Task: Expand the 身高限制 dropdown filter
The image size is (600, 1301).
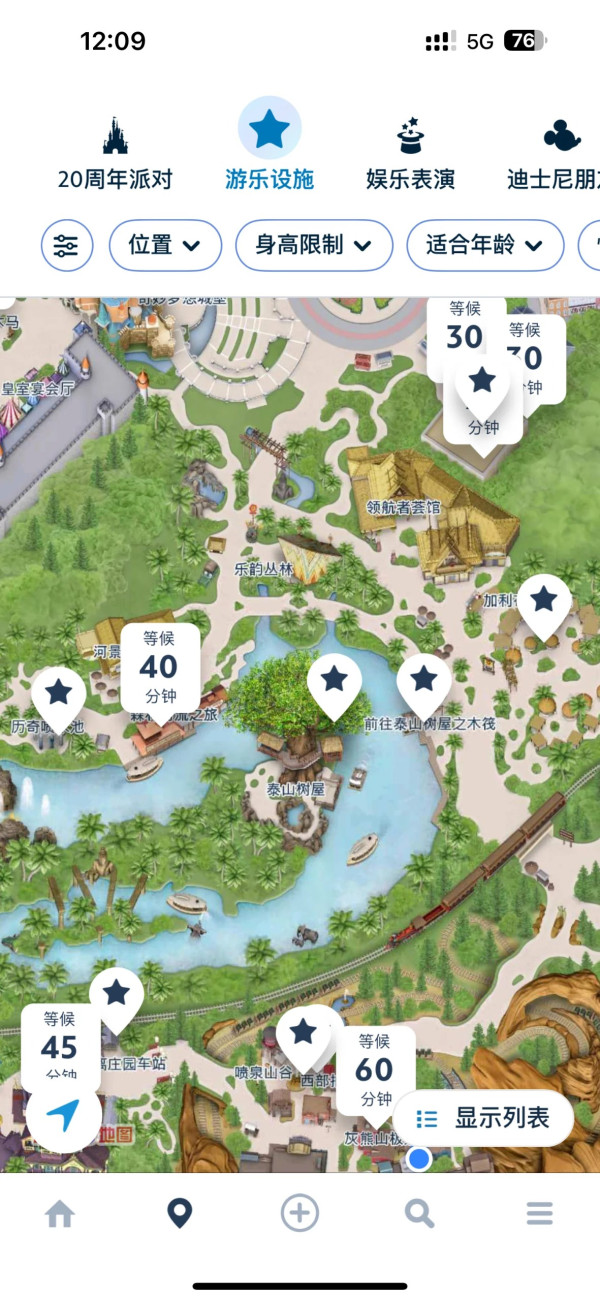Action: tap(313, 245)
